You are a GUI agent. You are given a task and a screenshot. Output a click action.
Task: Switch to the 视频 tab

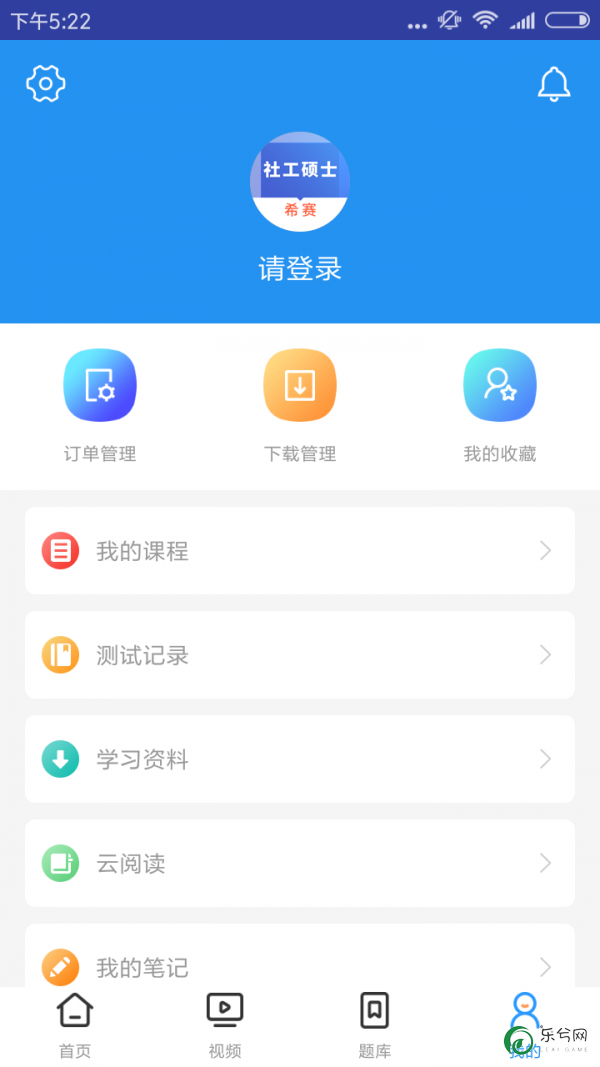pyautogui.click(x=224, y=1026)
